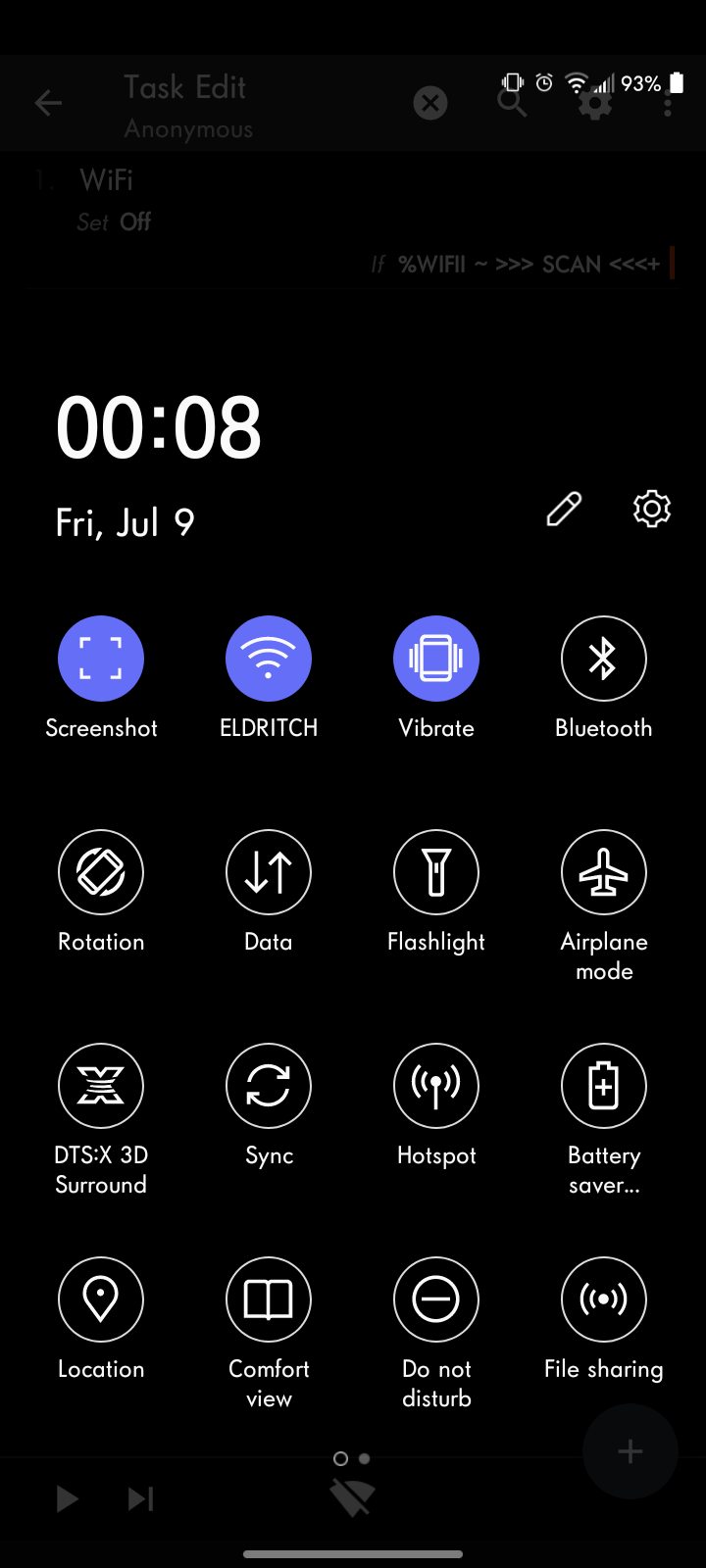This screenshot has width=706, height=1568.
Task: Enable Airplane mode
Action: 604,872
